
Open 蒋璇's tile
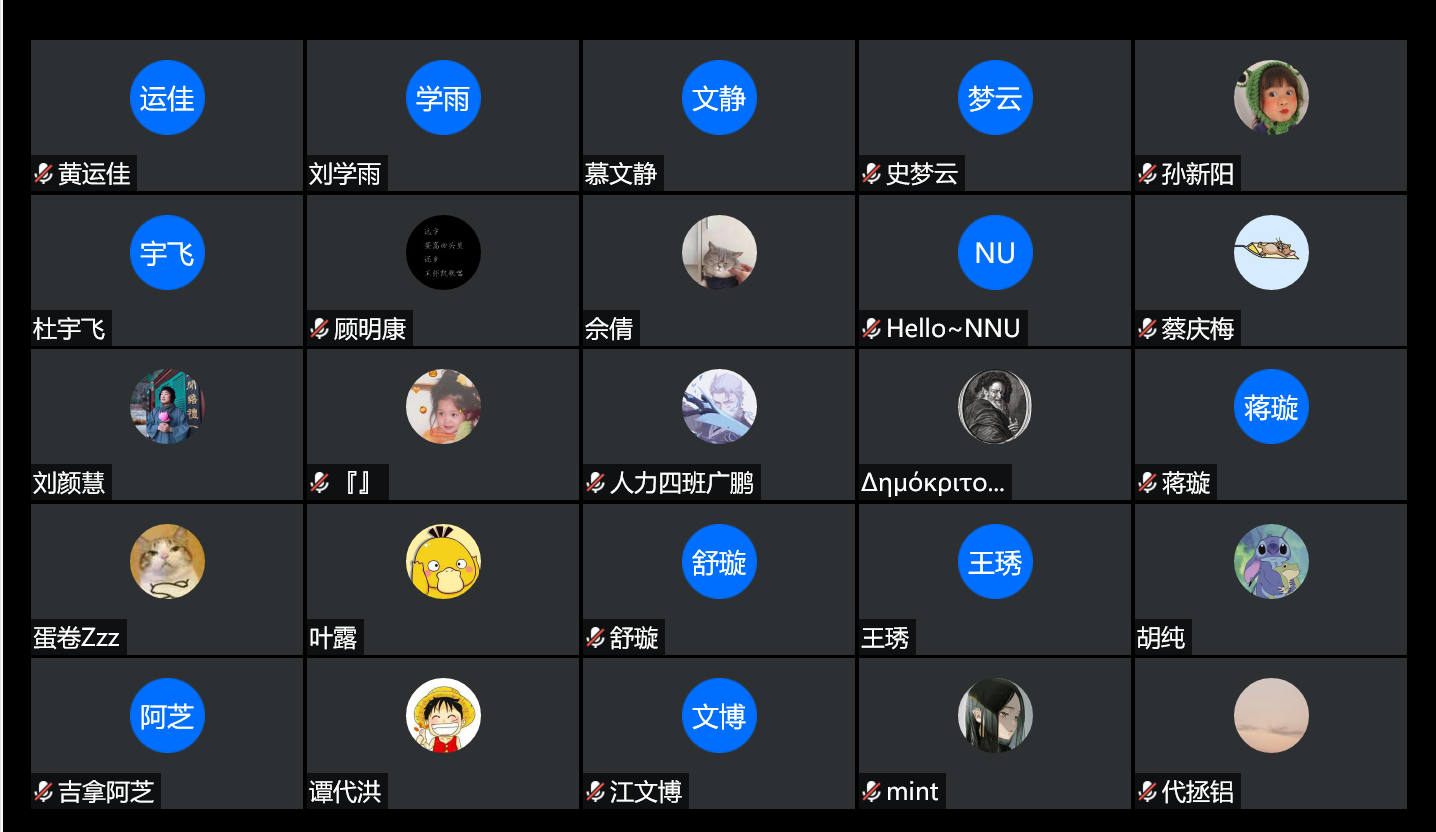click(1271, 423)
